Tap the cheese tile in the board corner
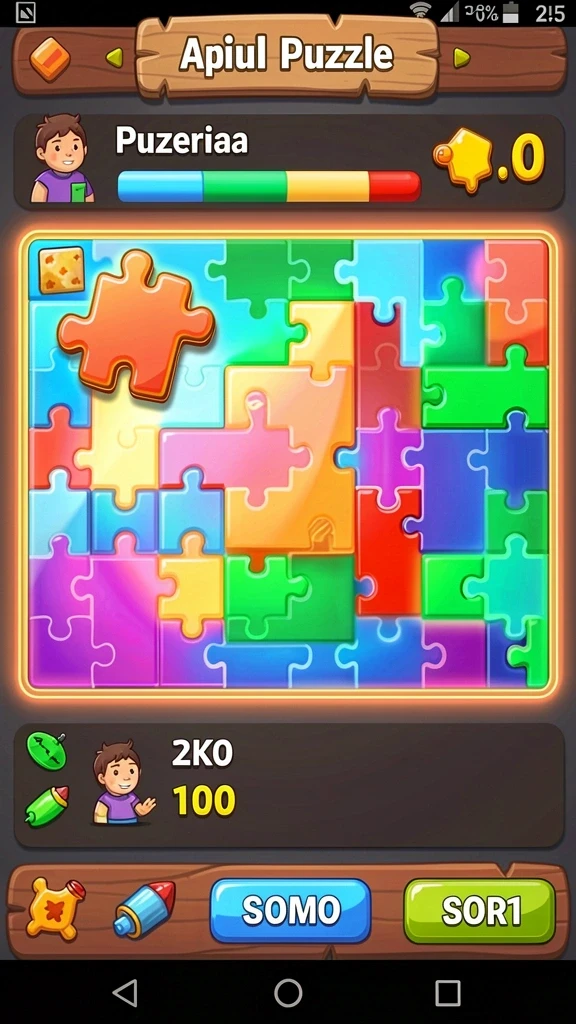The image size is (576, 1024). tap(61, 270)
